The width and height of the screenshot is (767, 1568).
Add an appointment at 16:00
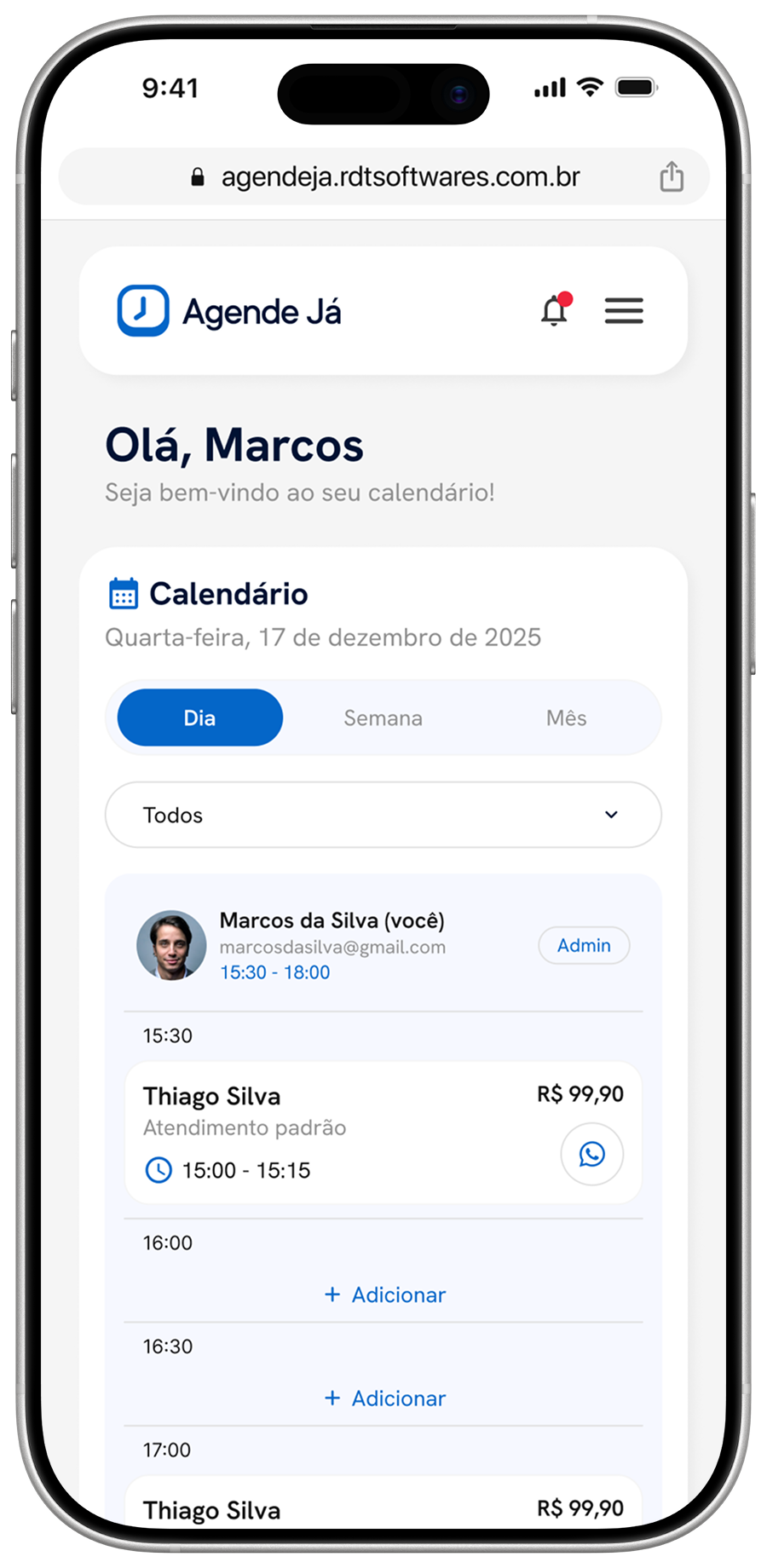[x=385, y=1294]
